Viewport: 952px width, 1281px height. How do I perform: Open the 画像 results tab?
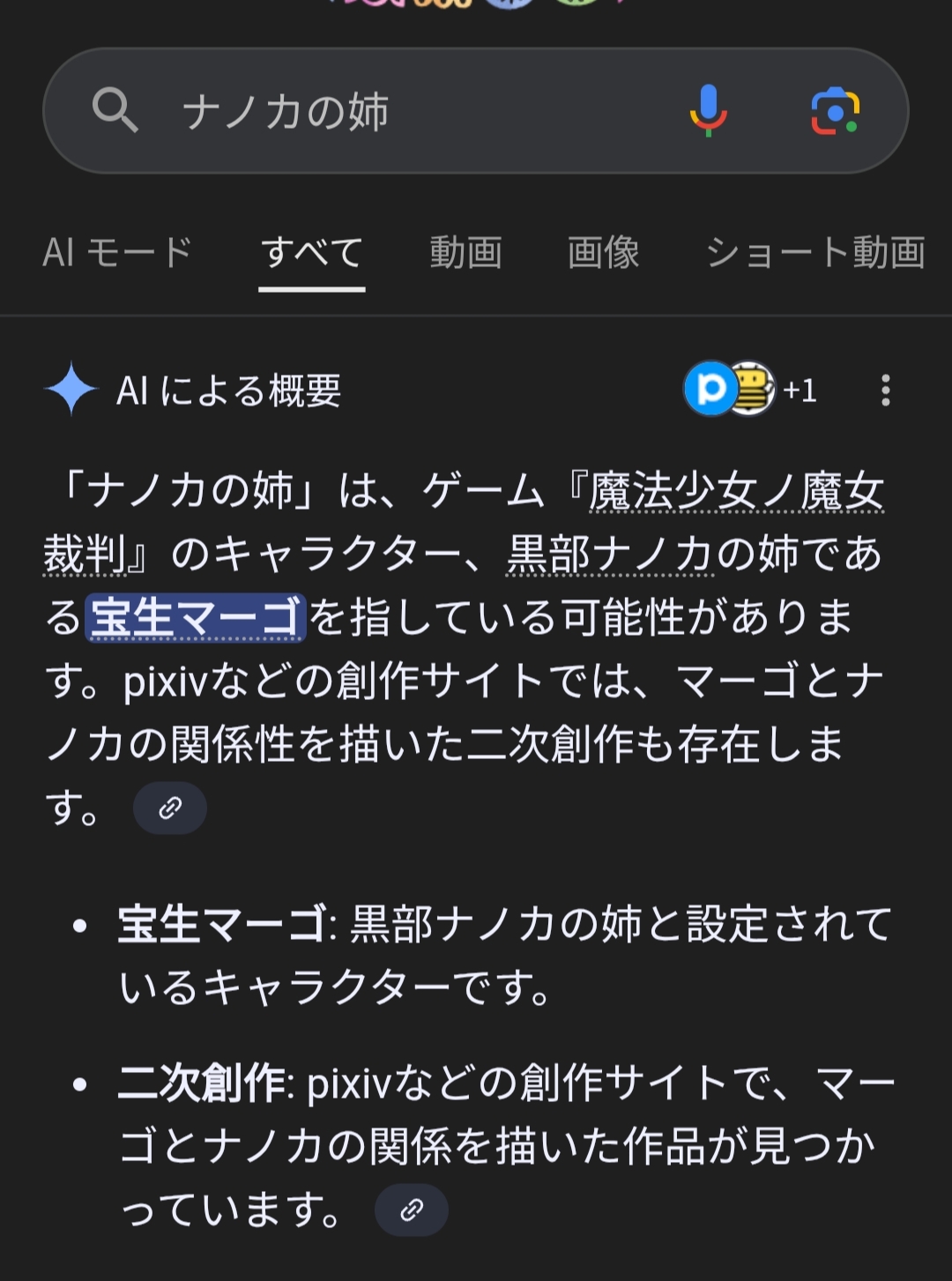point(603,253)
